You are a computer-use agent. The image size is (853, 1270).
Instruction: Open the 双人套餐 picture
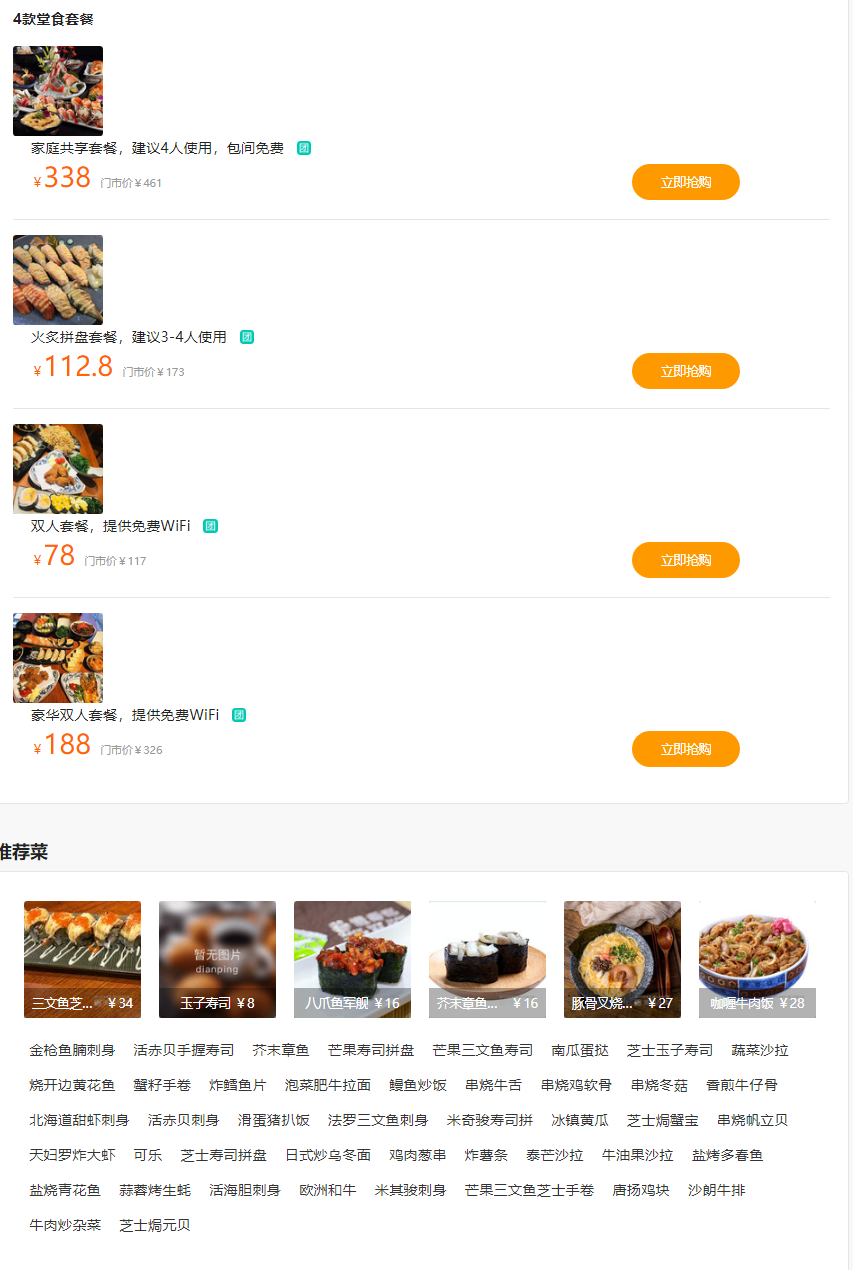(58, 469)
